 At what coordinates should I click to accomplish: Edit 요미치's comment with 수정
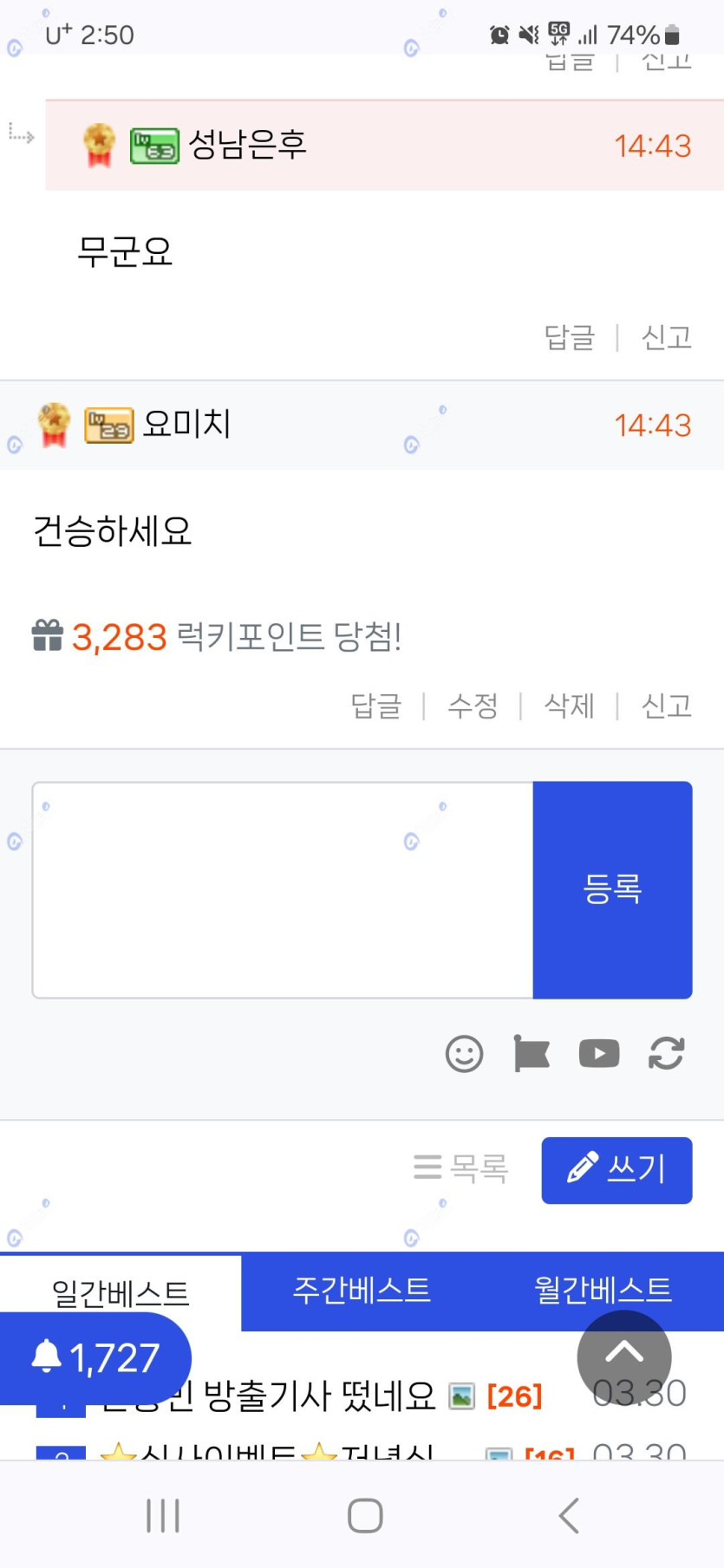pyautogui.click(x=473, y=706)
